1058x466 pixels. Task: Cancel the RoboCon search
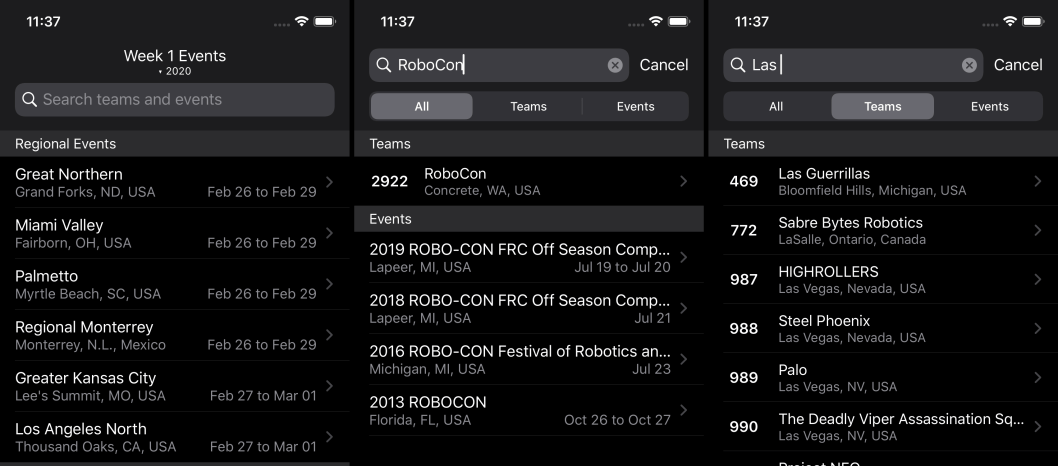(663, 65)
